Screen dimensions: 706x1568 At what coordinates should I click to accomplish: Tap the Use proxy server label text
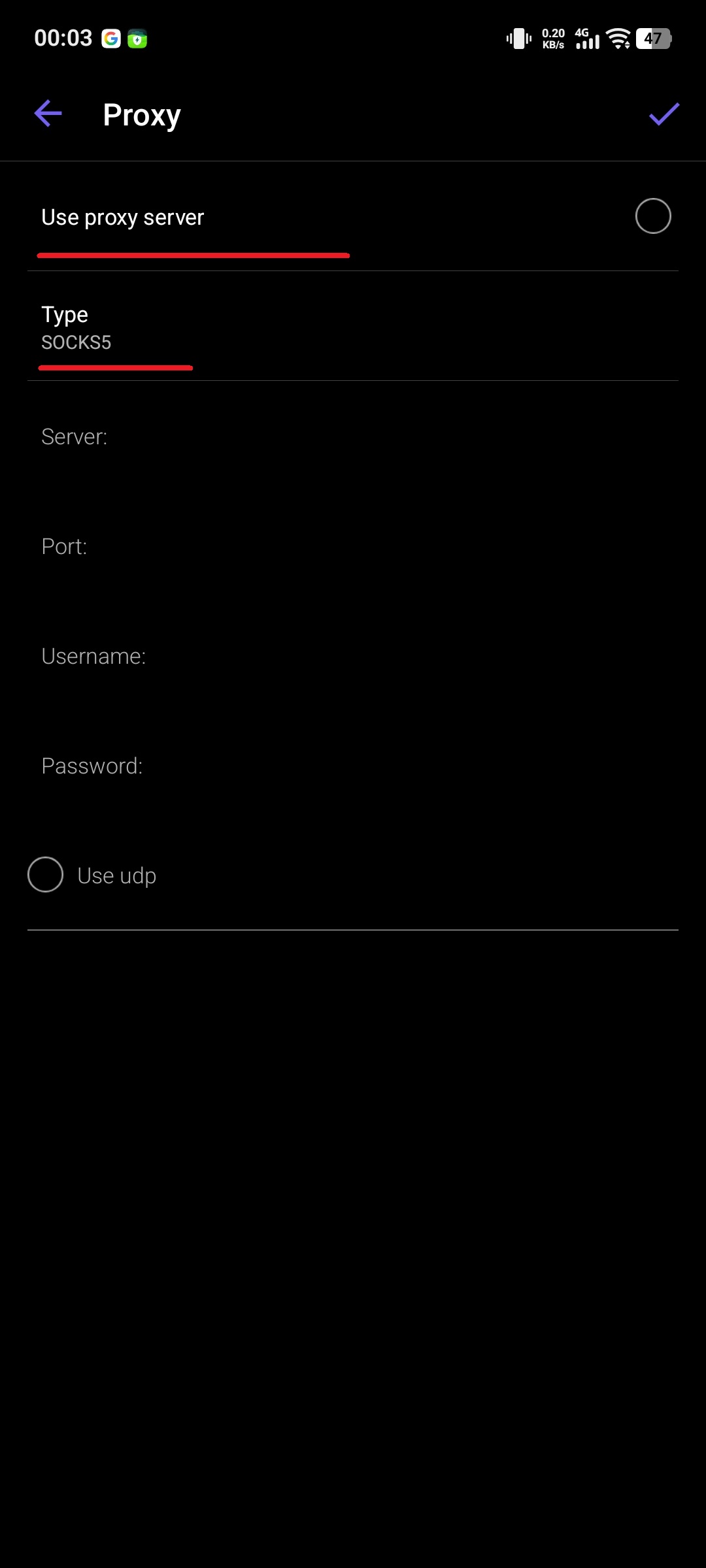[122, 217]
